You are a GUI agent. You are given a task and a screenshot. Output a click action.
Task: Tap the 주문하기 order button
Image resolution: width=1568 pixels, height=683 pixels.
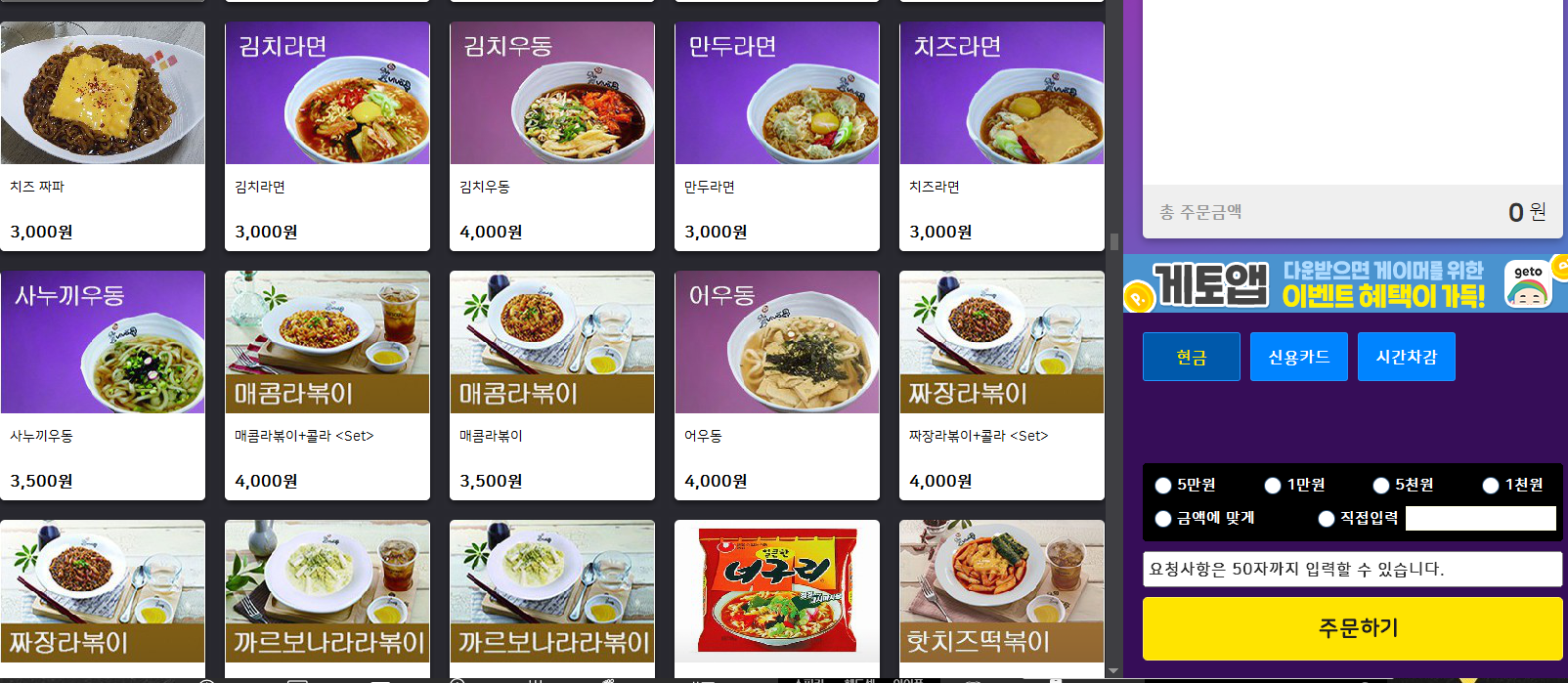pos(1352,628)
